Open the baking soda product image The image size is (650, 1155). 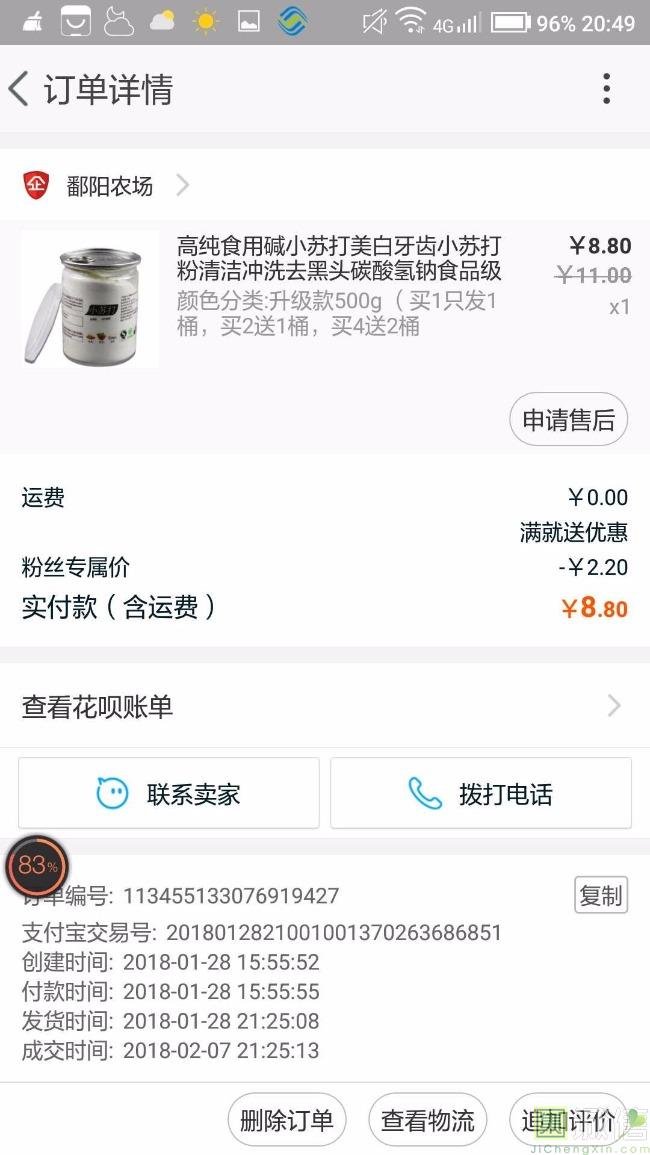[89, 299]
